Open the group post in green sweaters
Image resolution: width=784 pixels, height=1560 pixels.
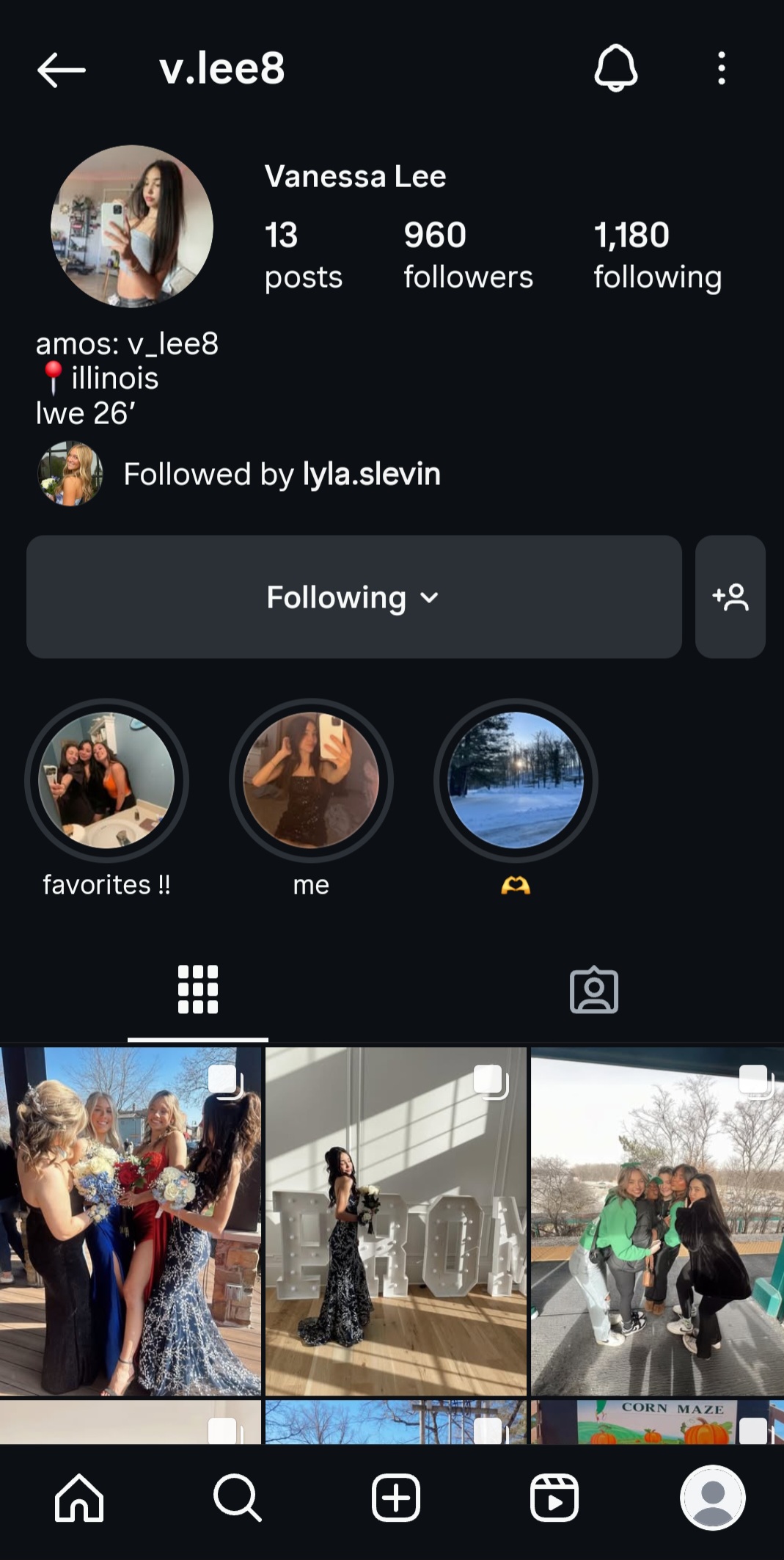[x=657, y=1221]
